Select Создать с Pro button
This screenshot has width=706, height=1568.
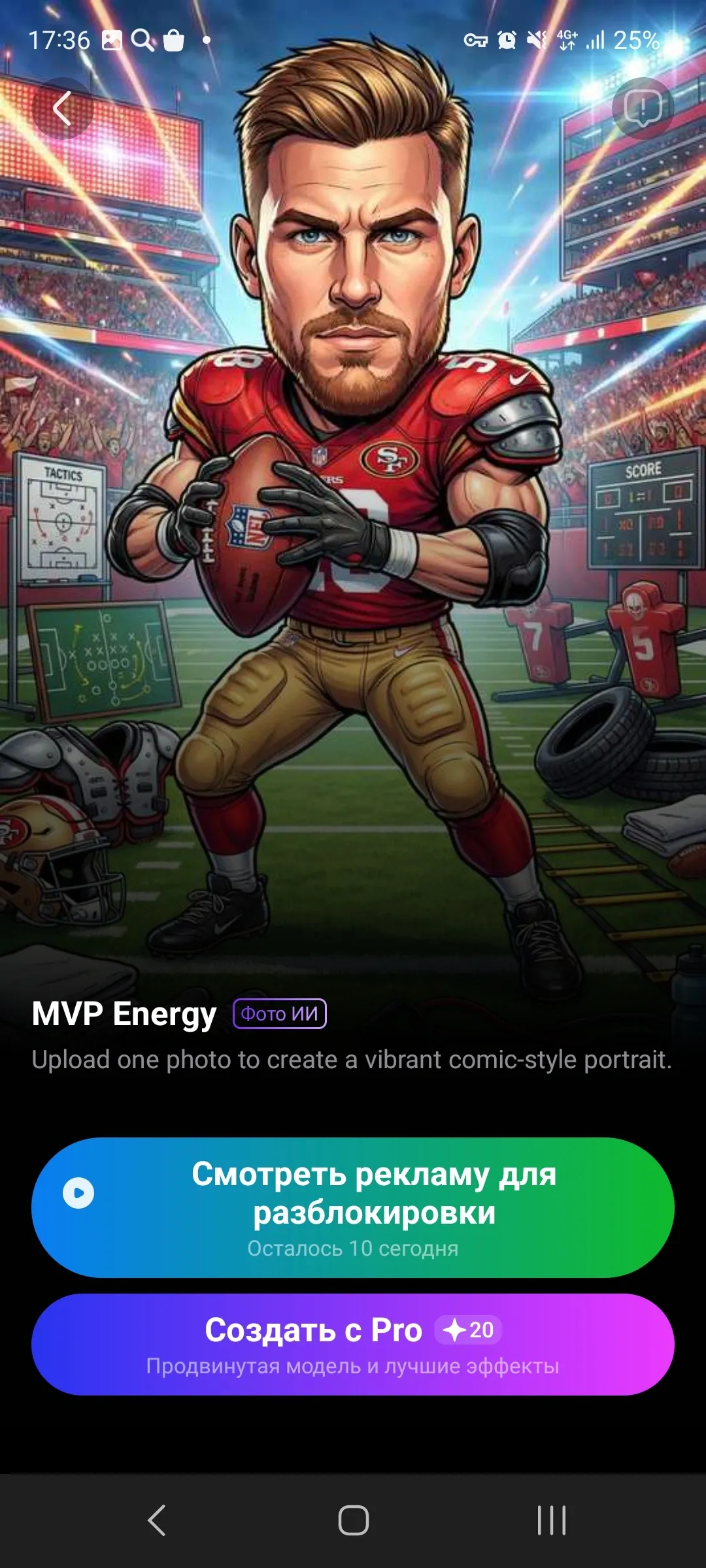[x=353, y=1344]
